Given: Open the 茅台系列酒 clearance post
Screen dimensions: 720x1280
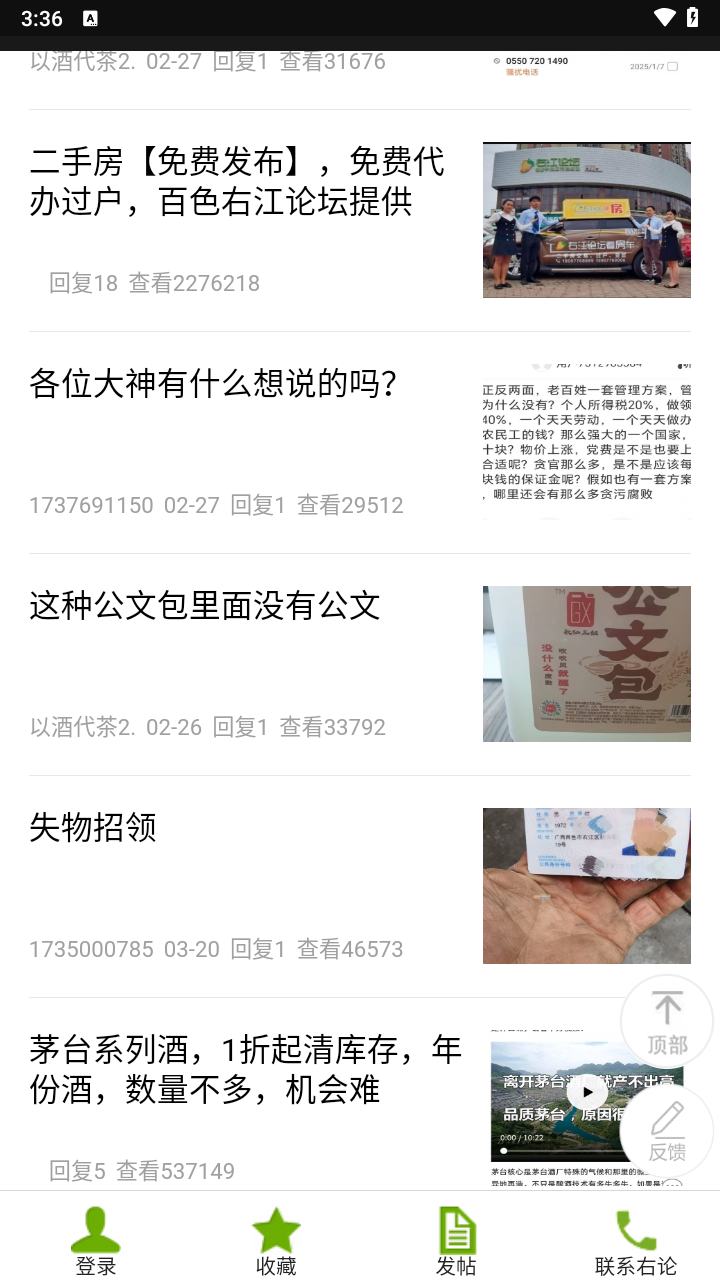Looking at the screenshot, I should pyautogui.click(x=245, y=1070).
